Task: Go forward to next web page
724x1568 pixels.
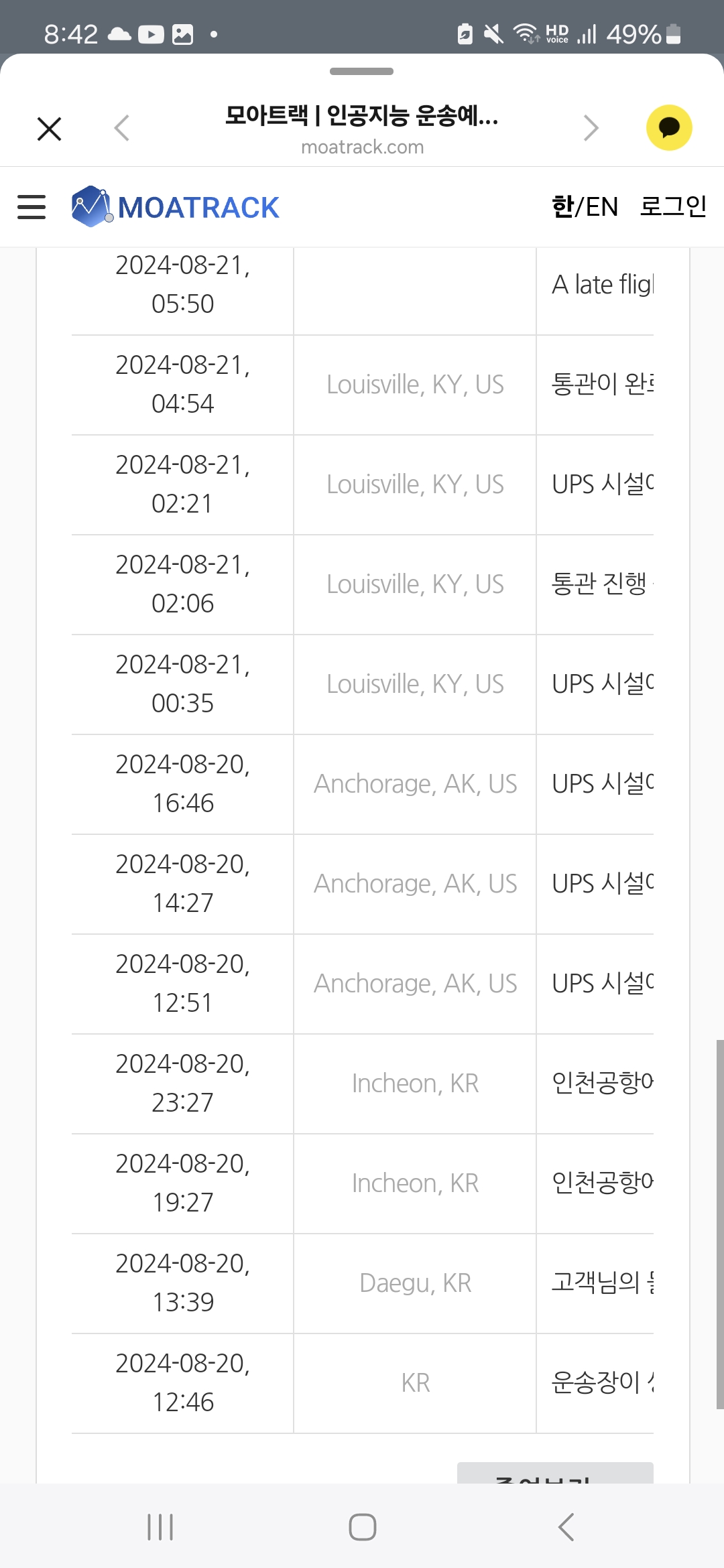Action: pos(591,128)
